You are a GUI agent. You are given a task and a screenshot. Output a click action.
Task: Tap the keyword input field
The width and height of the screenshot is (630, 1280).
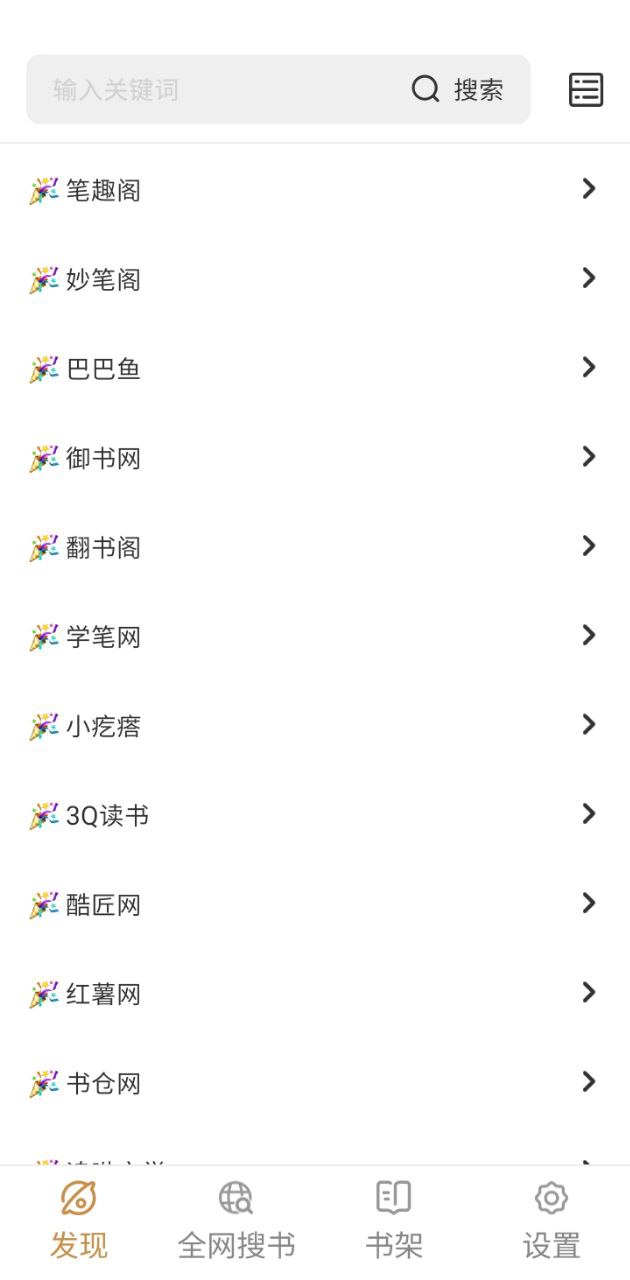(x=215, y=90)
